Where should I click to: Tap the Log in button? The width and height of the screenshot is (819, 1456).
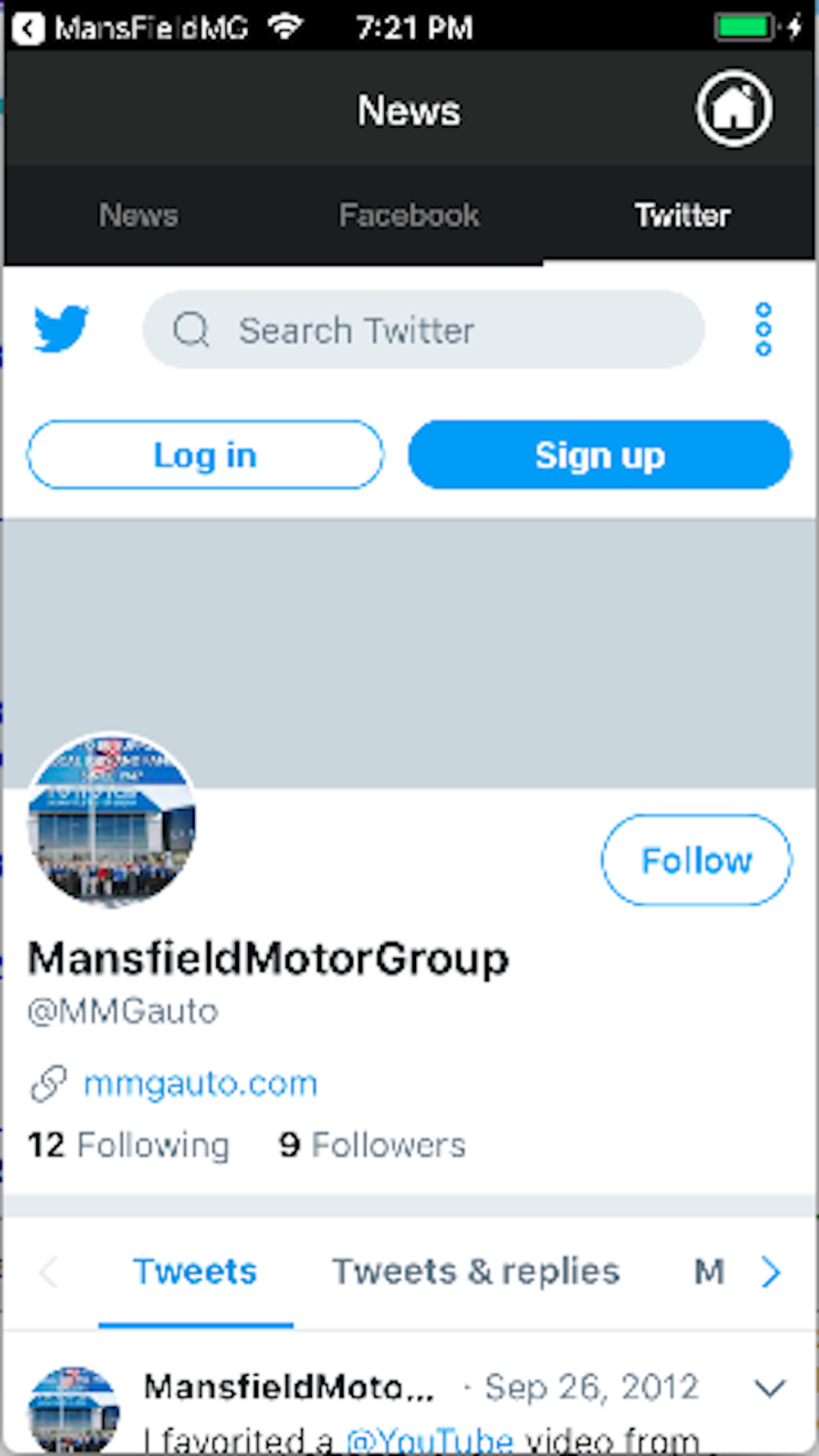205,454
